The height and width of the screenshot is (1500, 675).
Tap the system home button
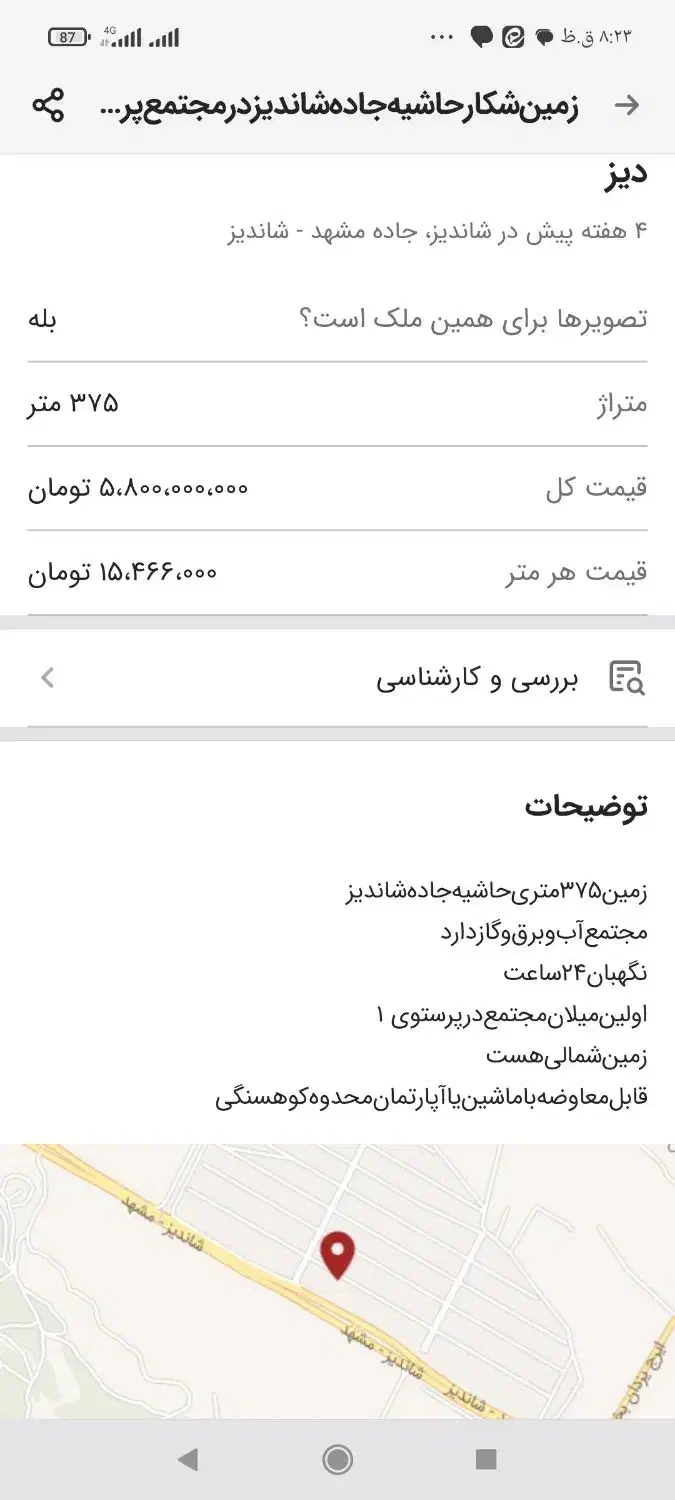(337, 1460)
